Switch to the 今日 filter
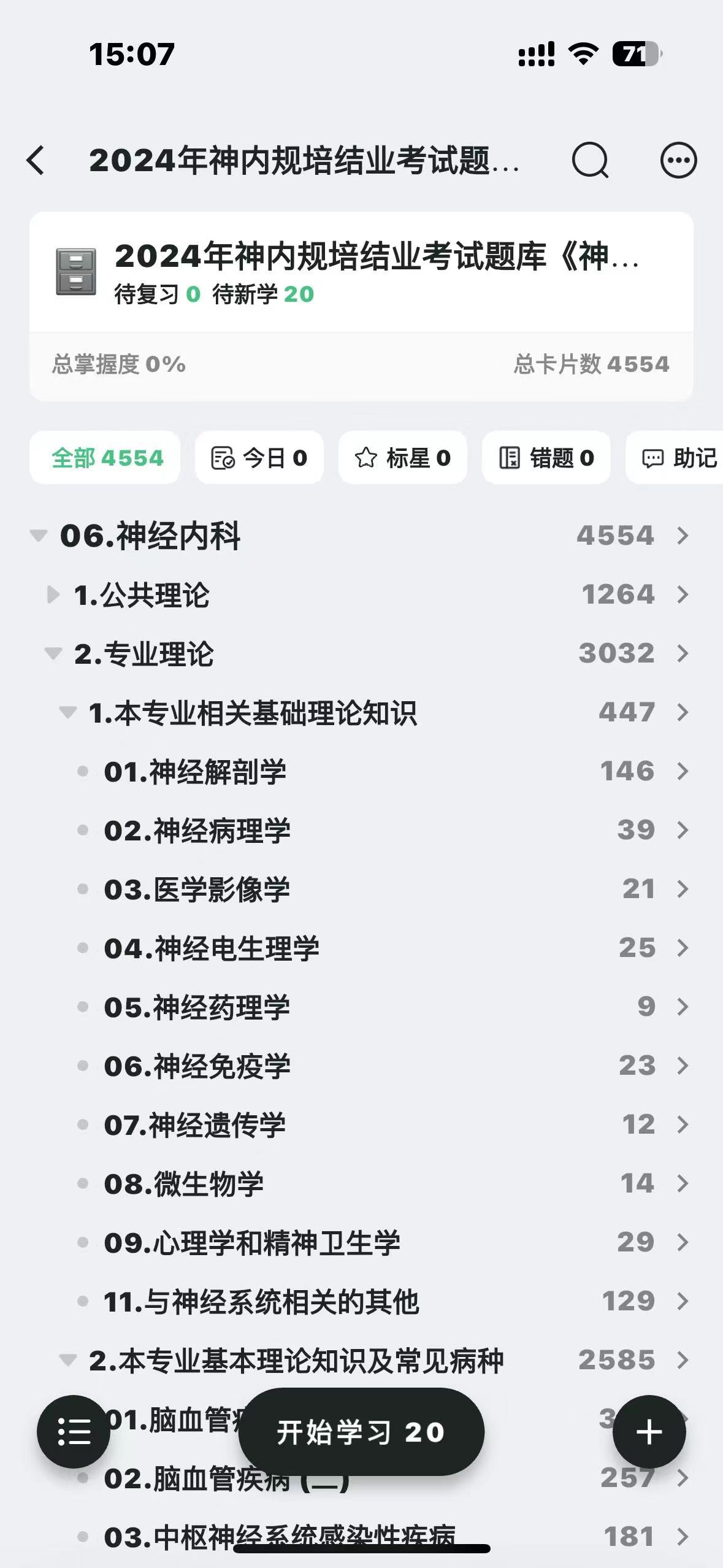Image resolution: width=723 pixels, height=1568 pixels. (259, 458)
